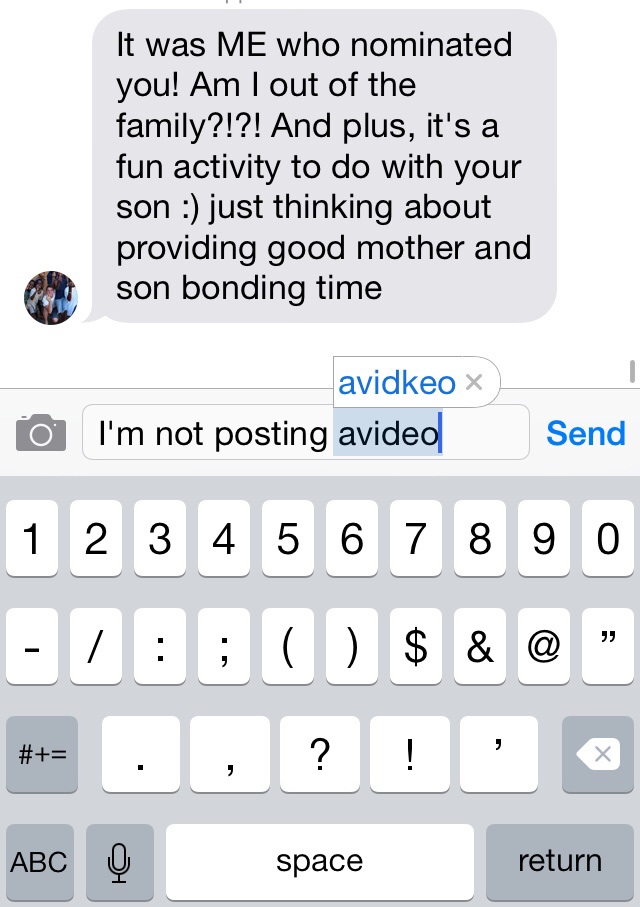Image resolution: width=640 pixels, height=907 pixels.
Task: Type an exclamation point
Action: [408, 754]
